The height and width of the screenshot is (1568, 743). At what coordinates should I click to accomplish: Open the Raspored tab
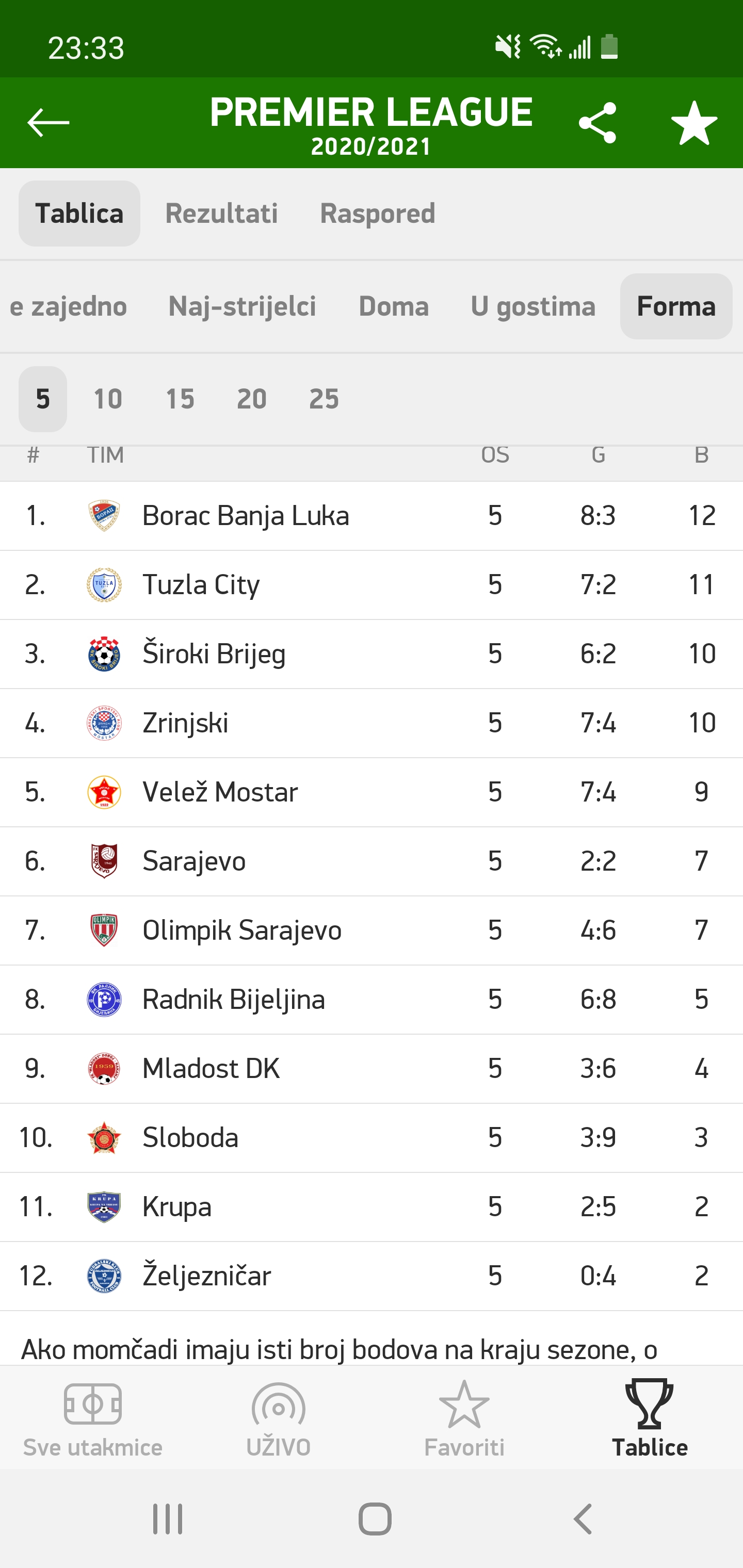click(378, 214)
